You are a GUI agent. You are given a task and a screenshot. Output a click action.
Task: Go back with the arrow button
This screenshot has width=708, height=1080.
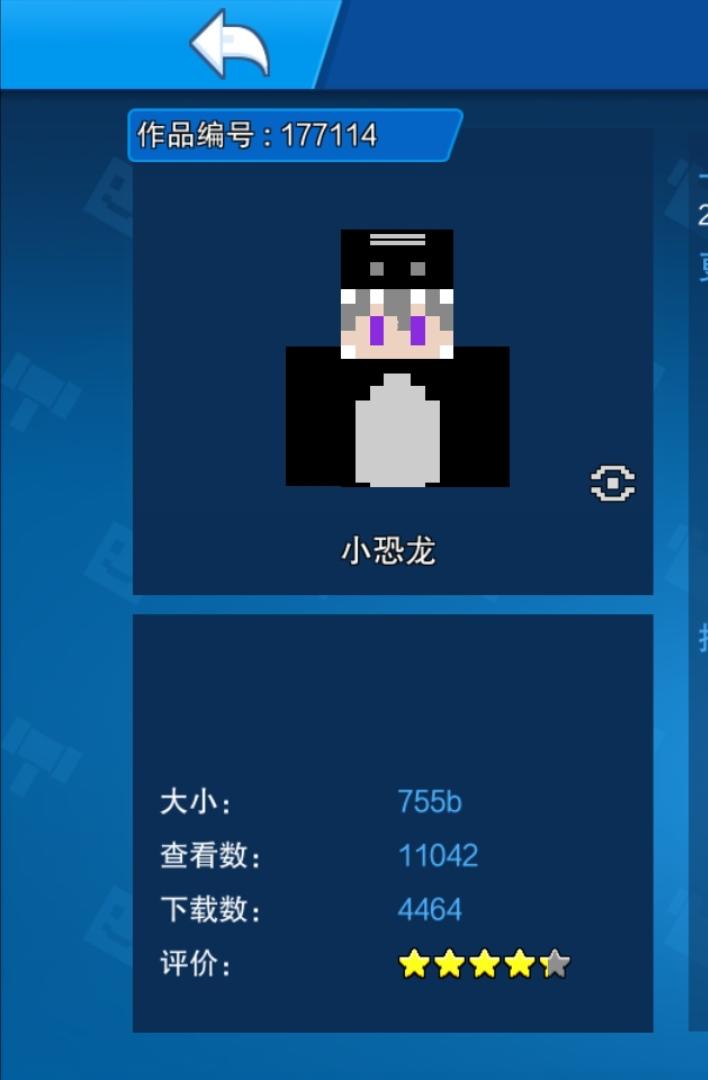[229, 43]
